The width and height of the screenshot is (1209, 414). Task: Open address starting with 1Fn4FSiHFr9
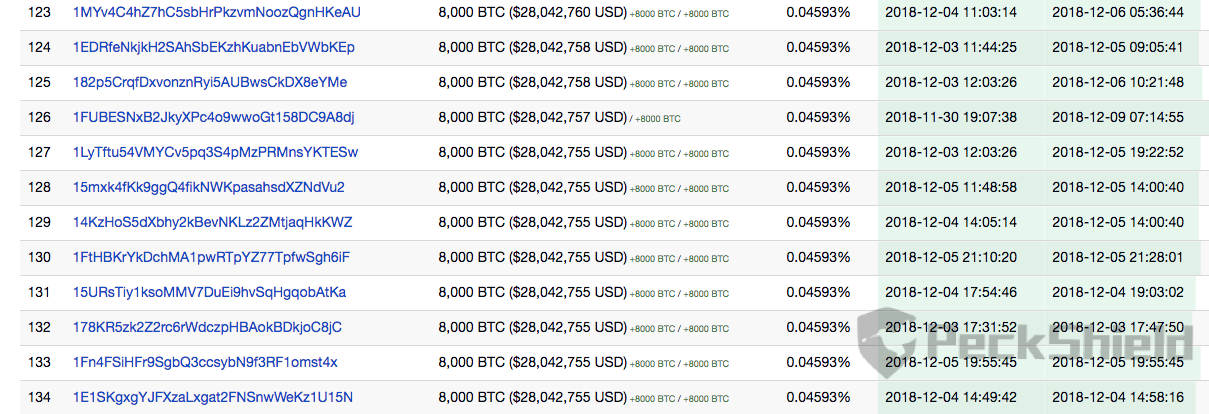[205, 362]
